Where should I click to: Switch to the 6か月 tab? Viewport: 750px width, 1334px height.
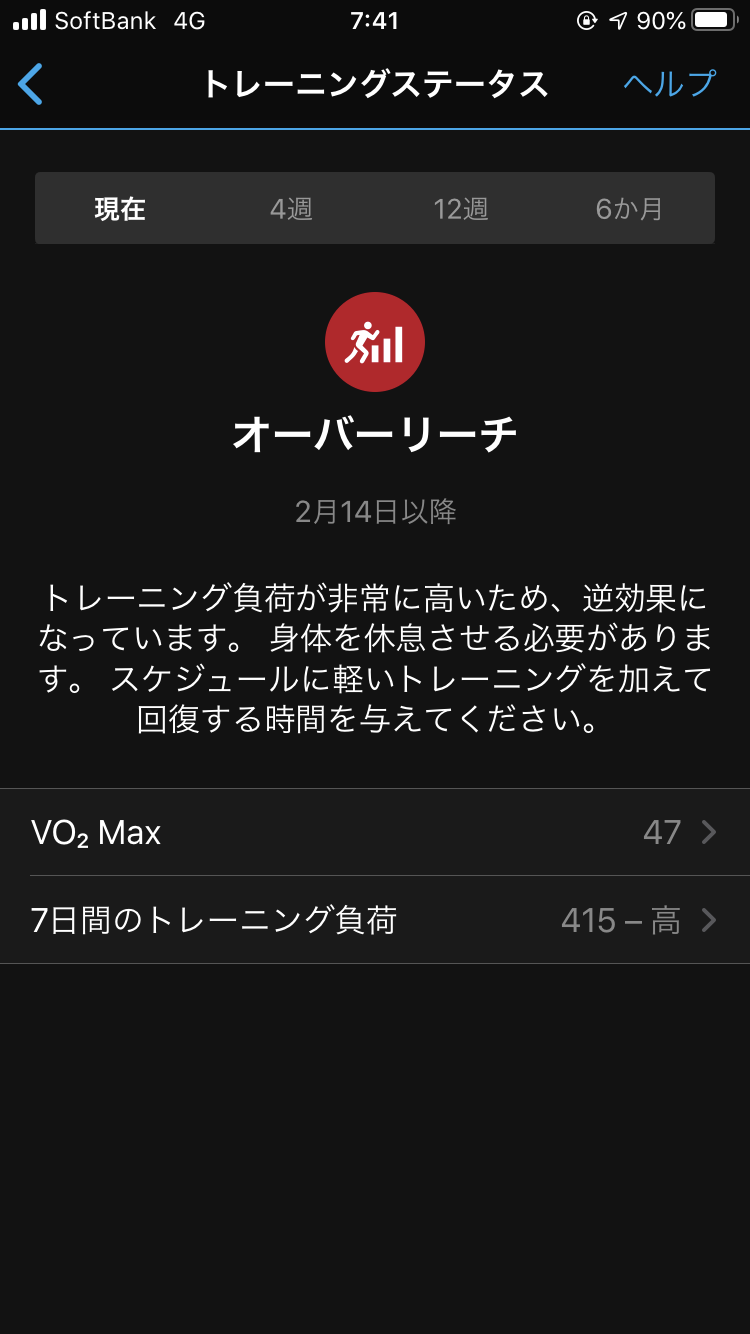tap(629, 209)
